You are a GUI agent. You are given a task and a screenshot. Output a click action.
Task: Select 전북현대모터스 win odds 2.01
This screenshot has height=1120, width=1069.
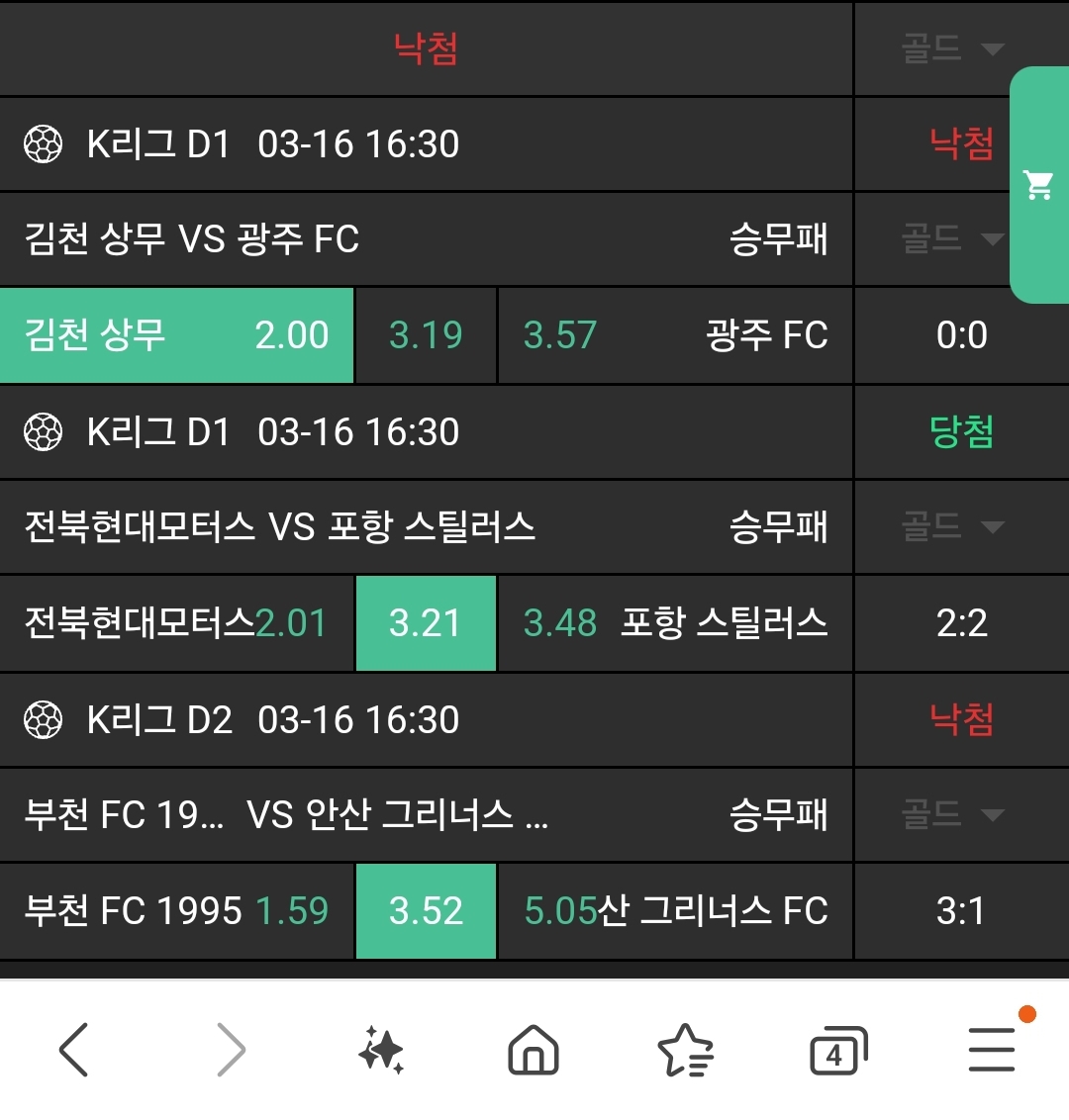(x=176, y=623)
